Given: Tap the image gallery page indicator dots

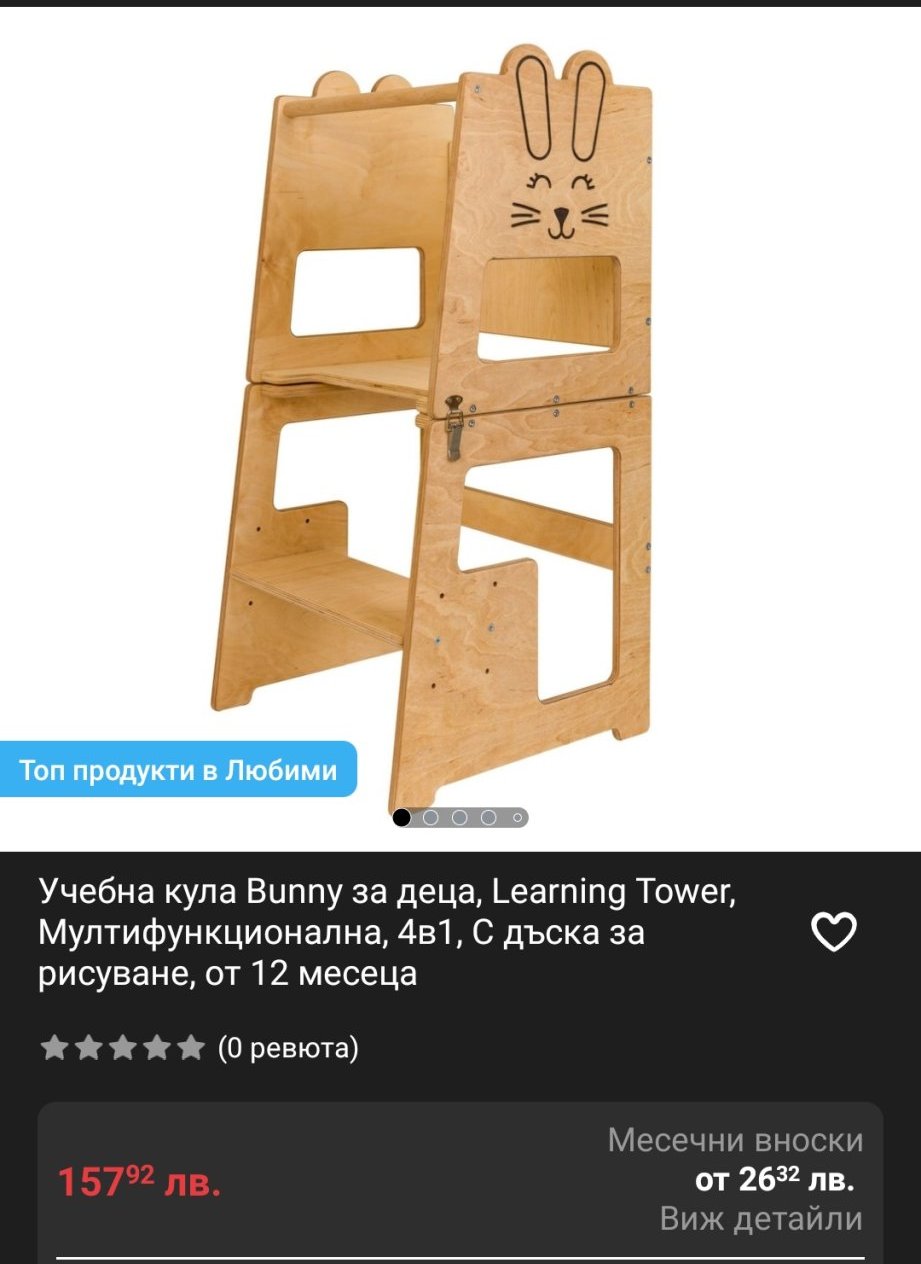Looking at the screenshot, I should 460,817.
